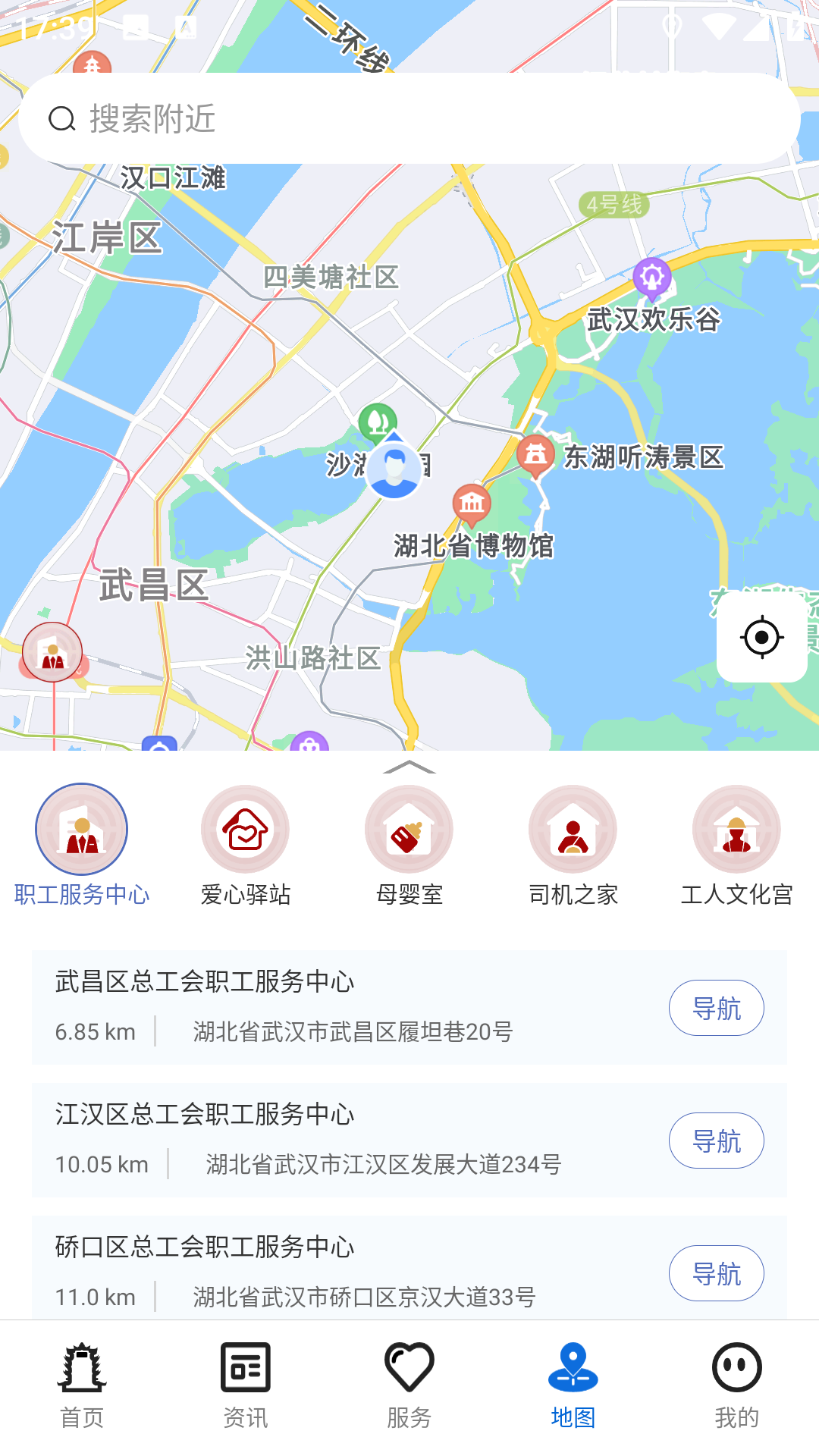Select the 爱心驿站 category icon
Screen dimensions: 819x1456
point(245,829)
